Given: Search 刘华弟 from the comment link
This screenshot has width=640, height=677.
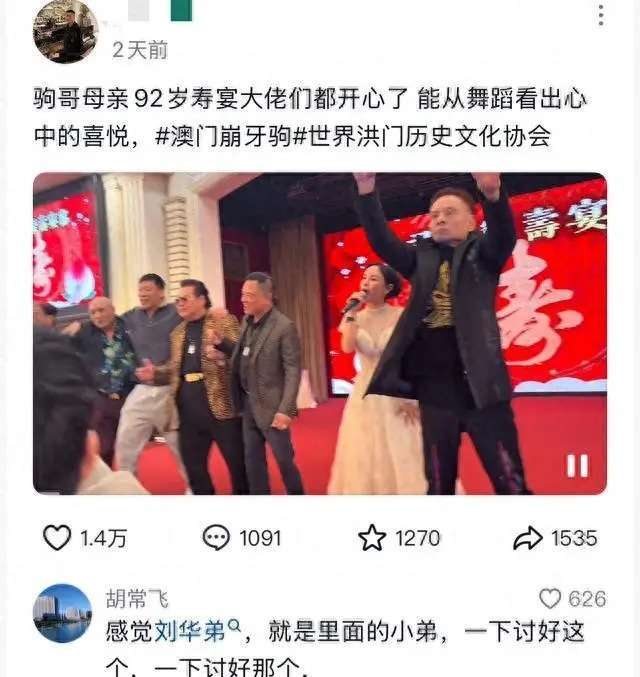Looking at the screenshot, I should click(x=196, y=631).
